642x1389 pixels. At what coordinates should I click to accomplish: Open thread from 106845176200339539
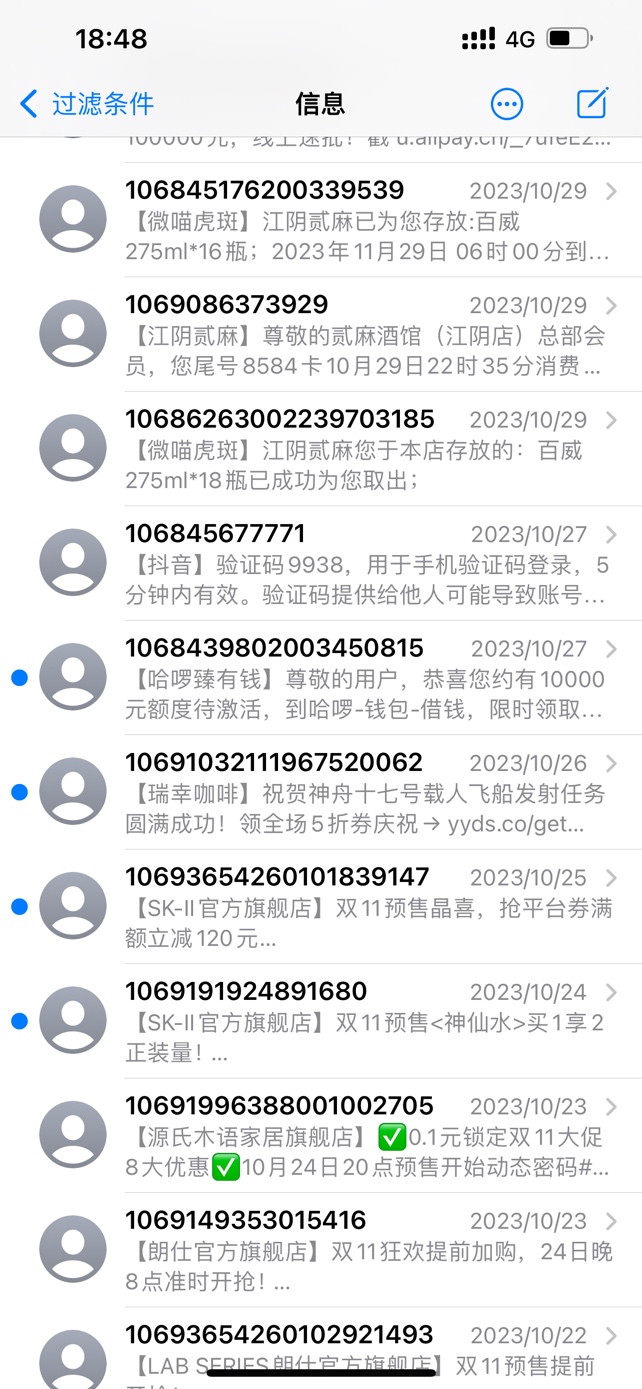366,220
